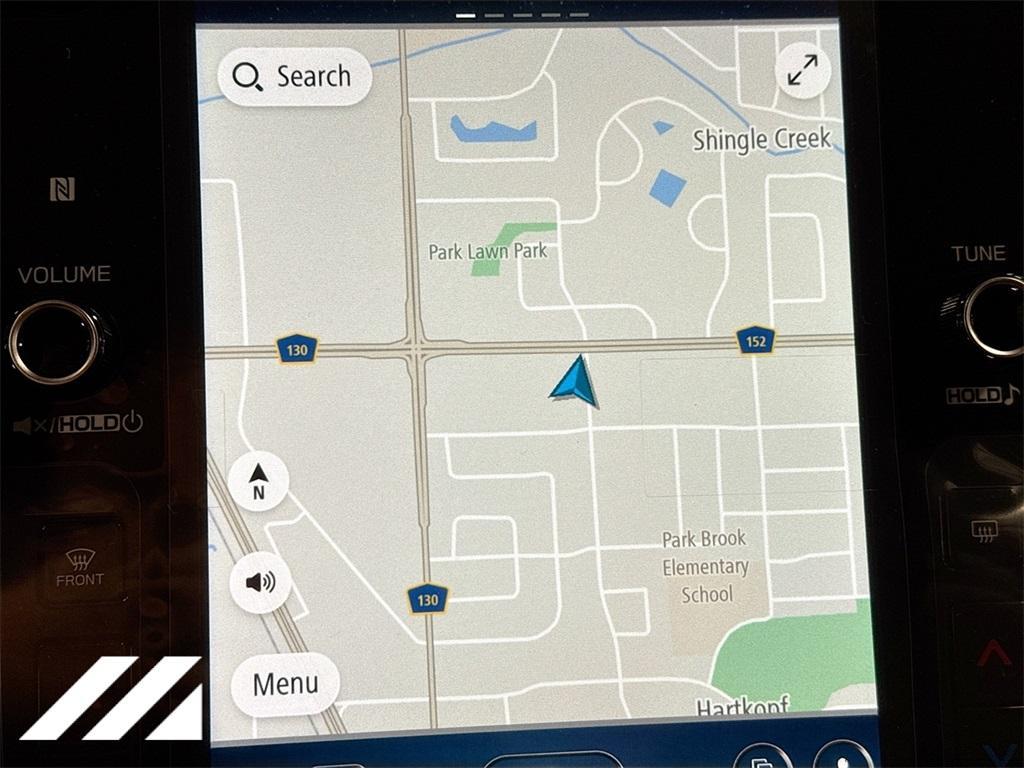The height and width of the screenshot is (768, 1024).
Task: Tap the north-up compass button
Action: pyautogui.click(x=258, y=481)
